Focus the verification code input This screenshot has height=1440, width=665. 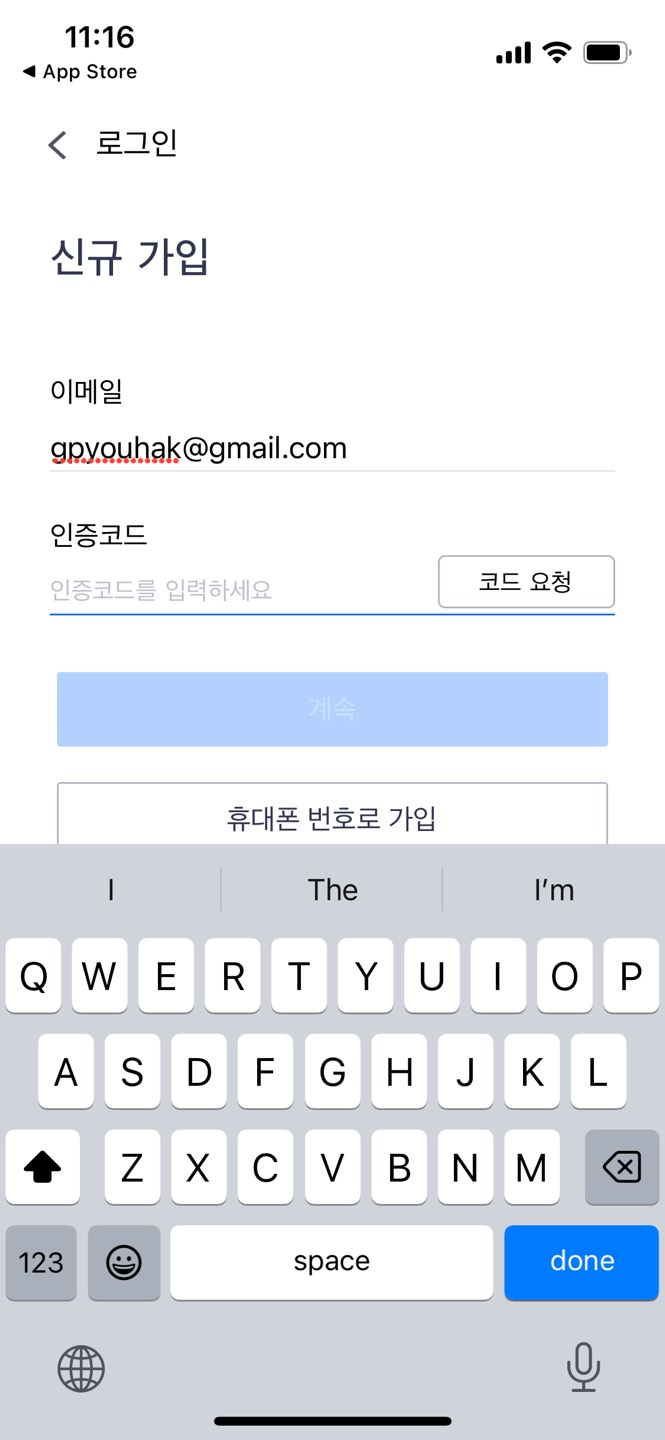point(240,590)
